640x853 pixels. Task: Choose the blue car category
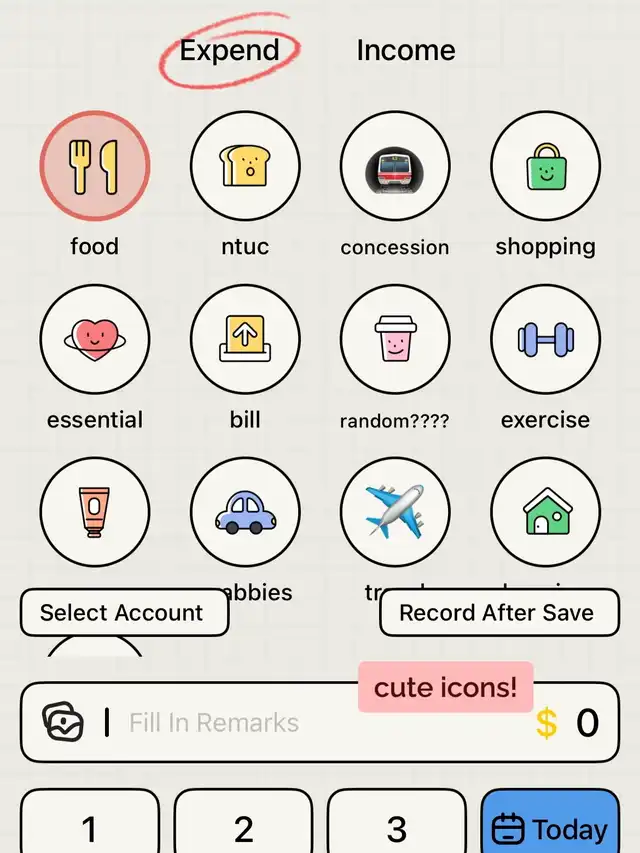(x=245, y=511)
